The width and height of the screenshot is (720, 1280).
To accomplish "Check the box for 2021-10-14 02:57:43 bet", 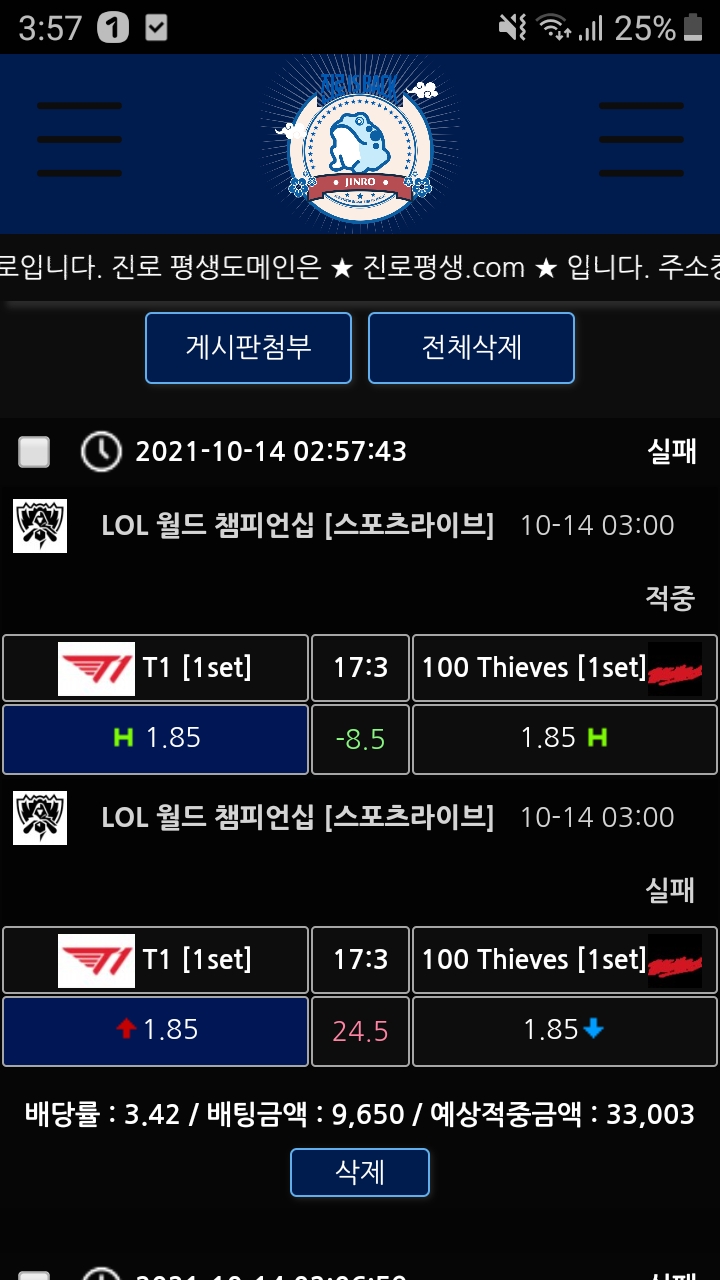I will [x=35, y=452].
